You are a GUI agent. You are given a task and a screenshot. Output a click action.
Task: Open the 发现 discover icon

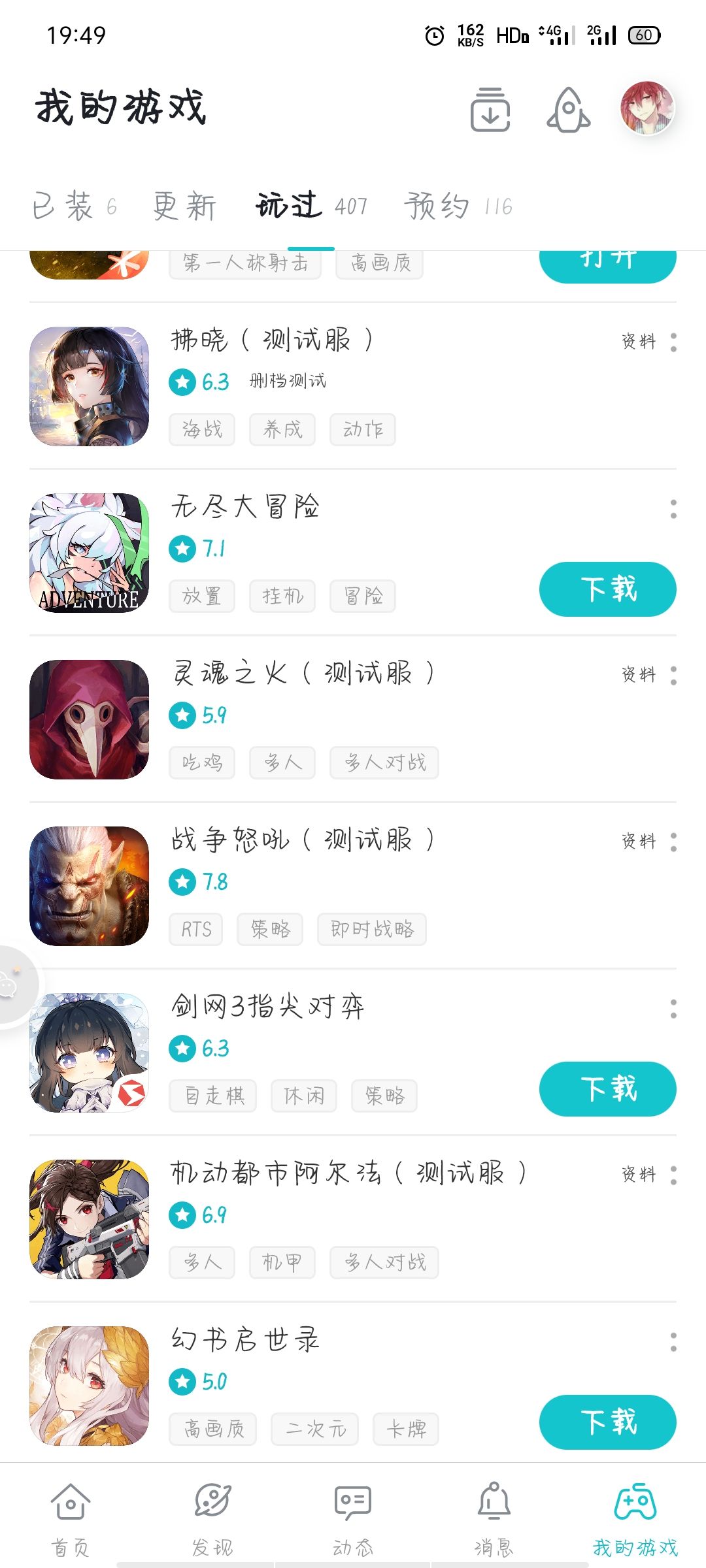(x=210, y=1509)
